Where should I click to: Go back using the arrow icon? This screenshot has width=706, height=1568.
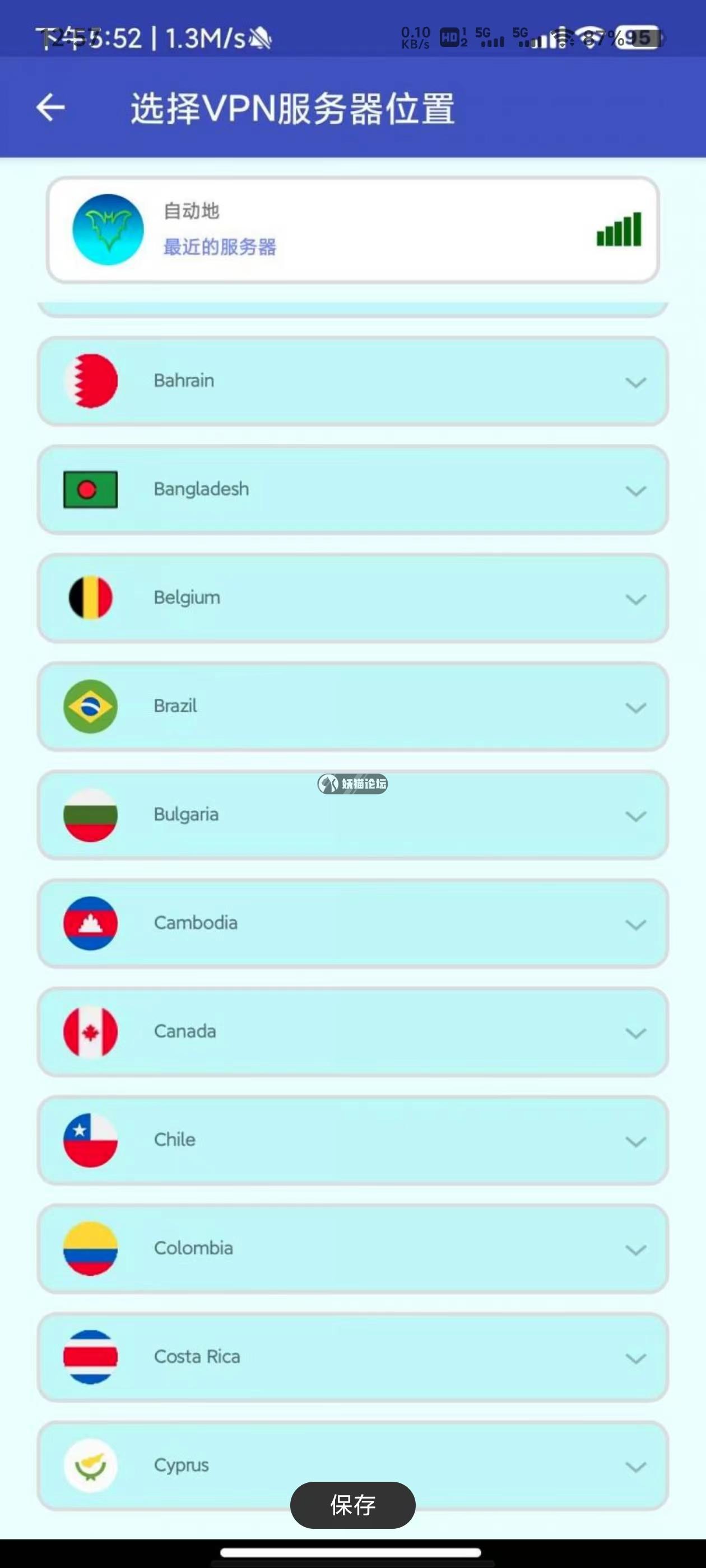tap(50, 108)
